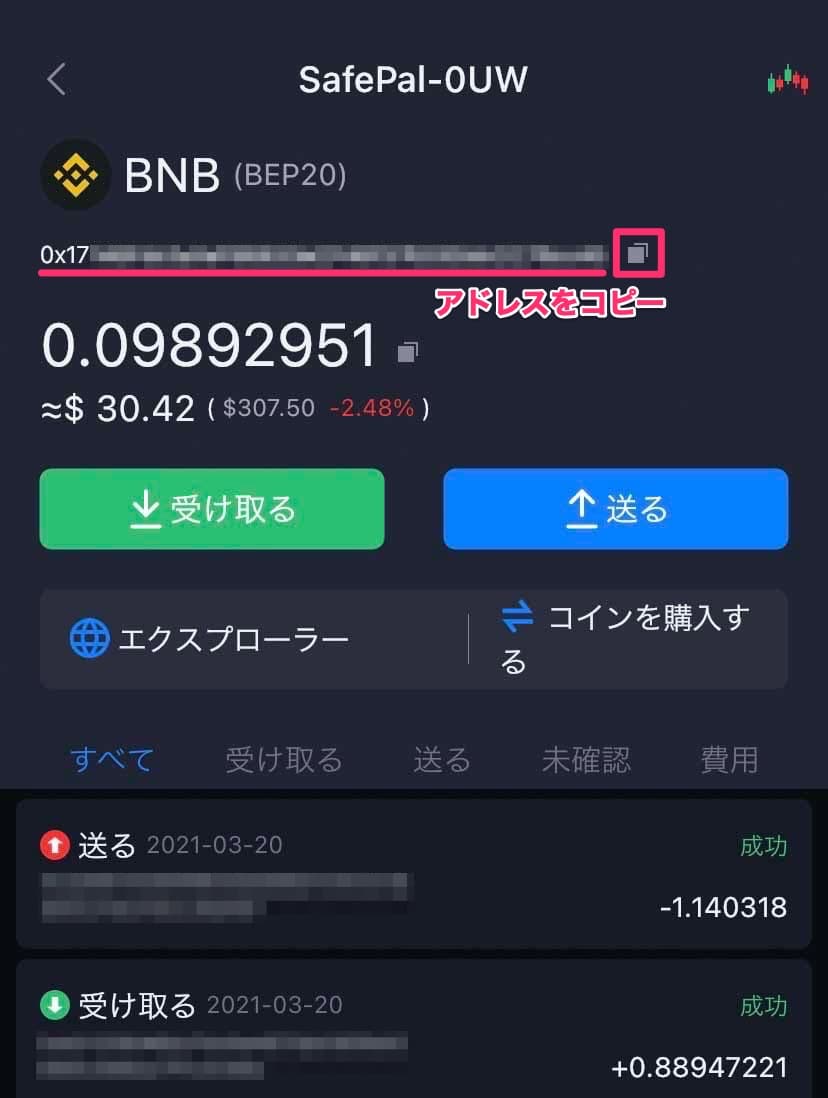Switch to the 未確認 tab
This screenshot has width=828, height=1098.
tap(586, 759)
